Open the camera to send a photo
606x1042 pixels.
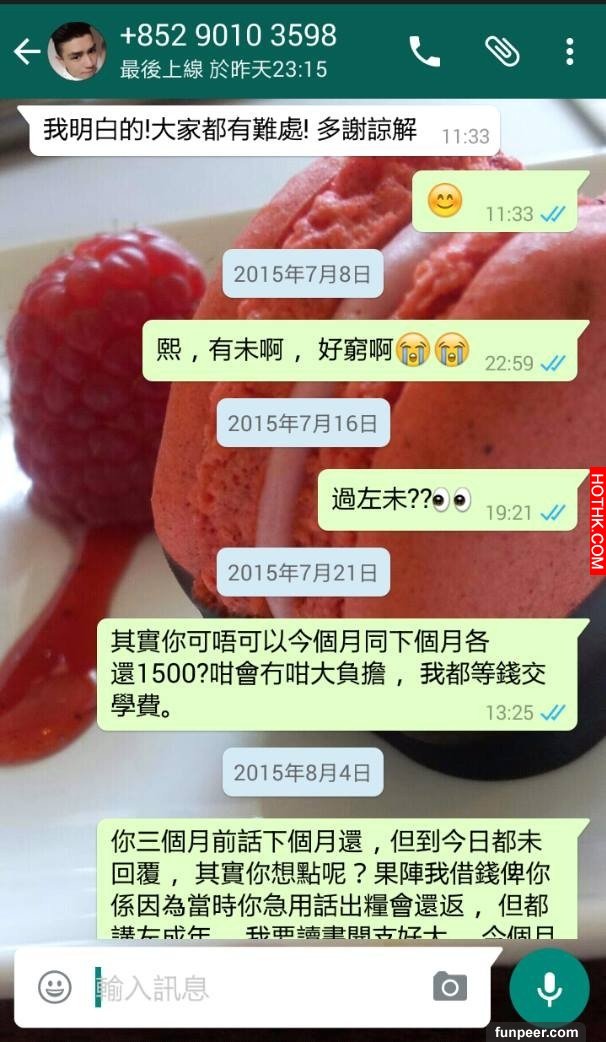[x=449, y=989]
